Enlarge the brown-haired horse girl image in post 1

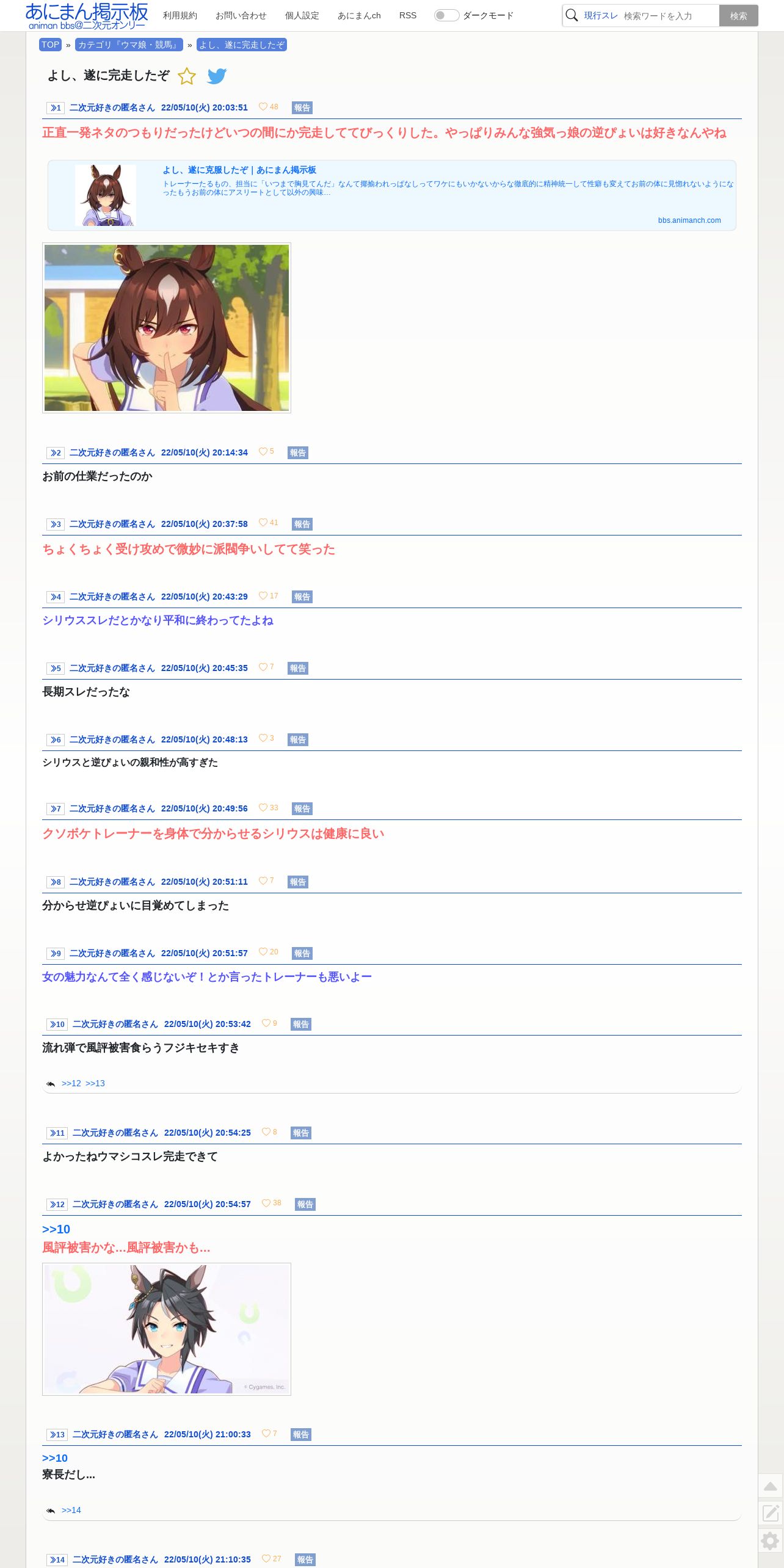(x=166, y=328)
